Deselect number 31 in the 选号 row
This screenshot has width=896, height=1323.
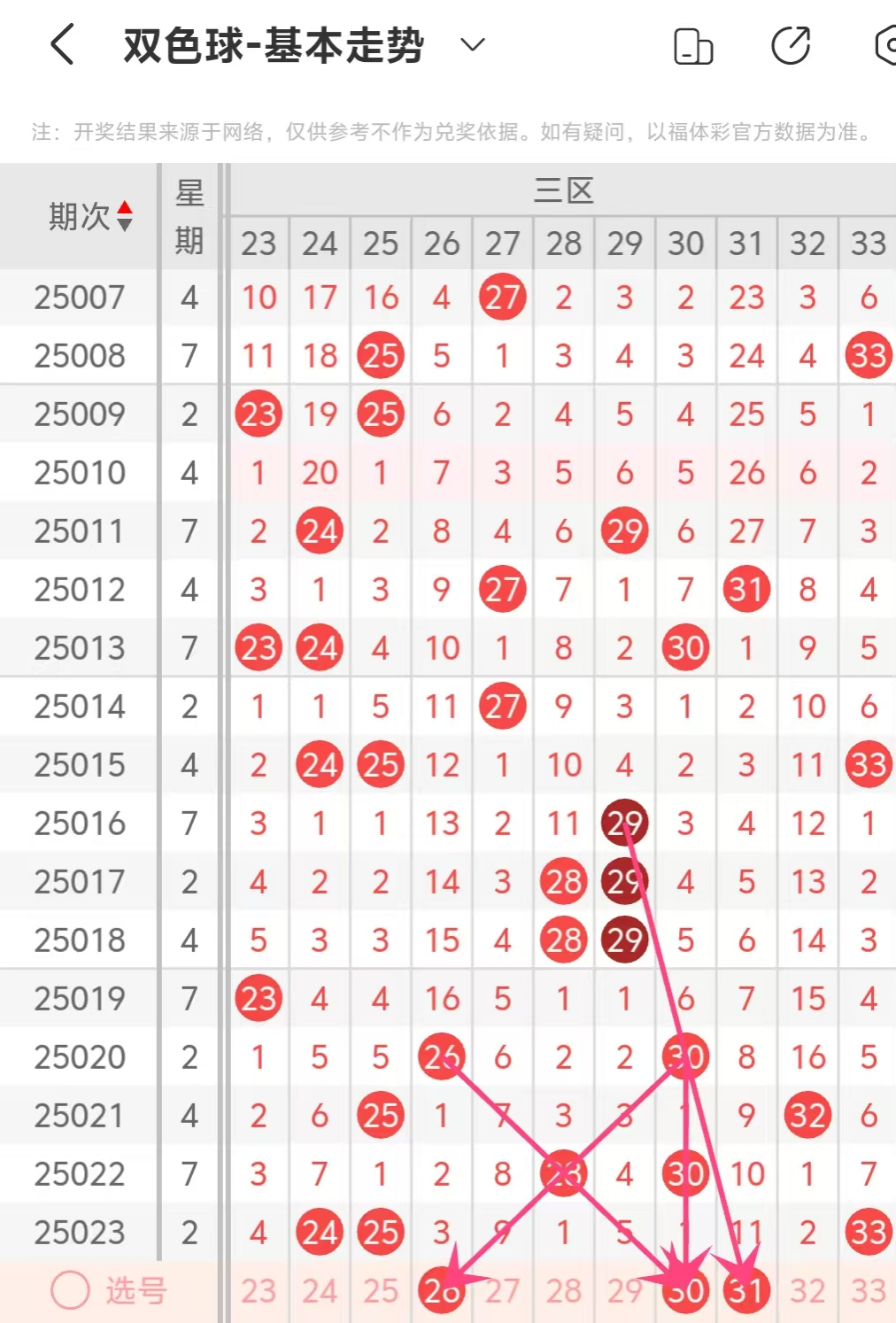(746, 1291)
